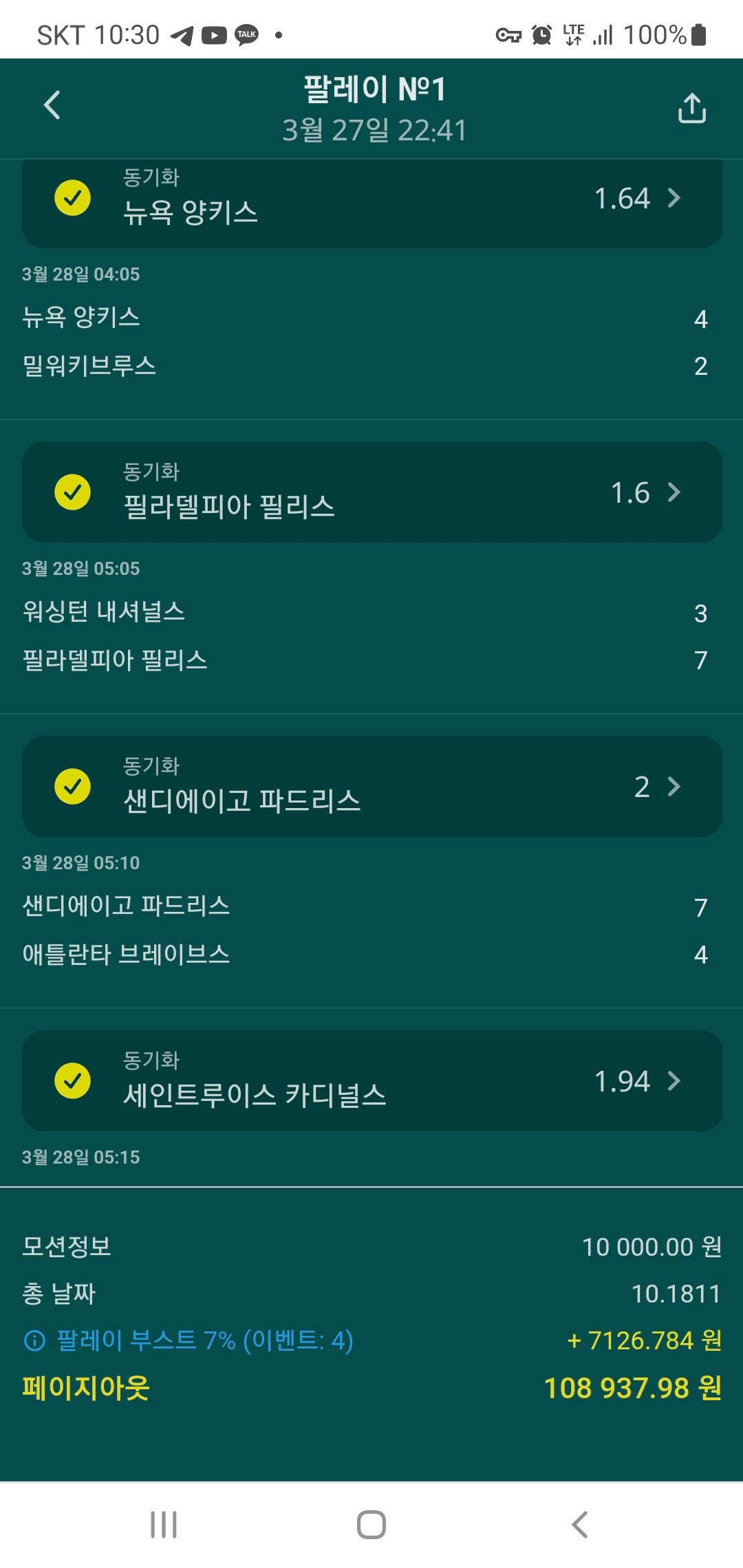Go back from the 팔레이 №1 screen
743x1568 pixels.
[52, 106]
